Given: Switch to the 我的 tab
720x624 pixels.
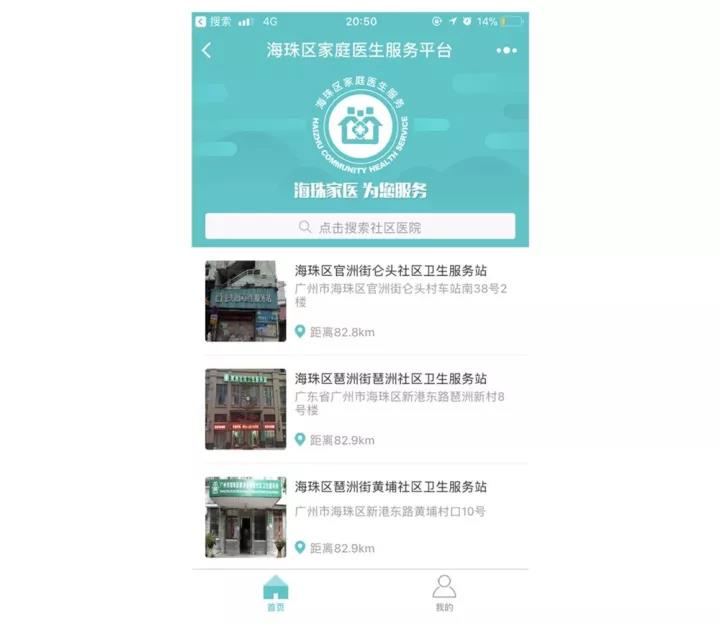Looking at the screenshot, I should tap(444, 593).
